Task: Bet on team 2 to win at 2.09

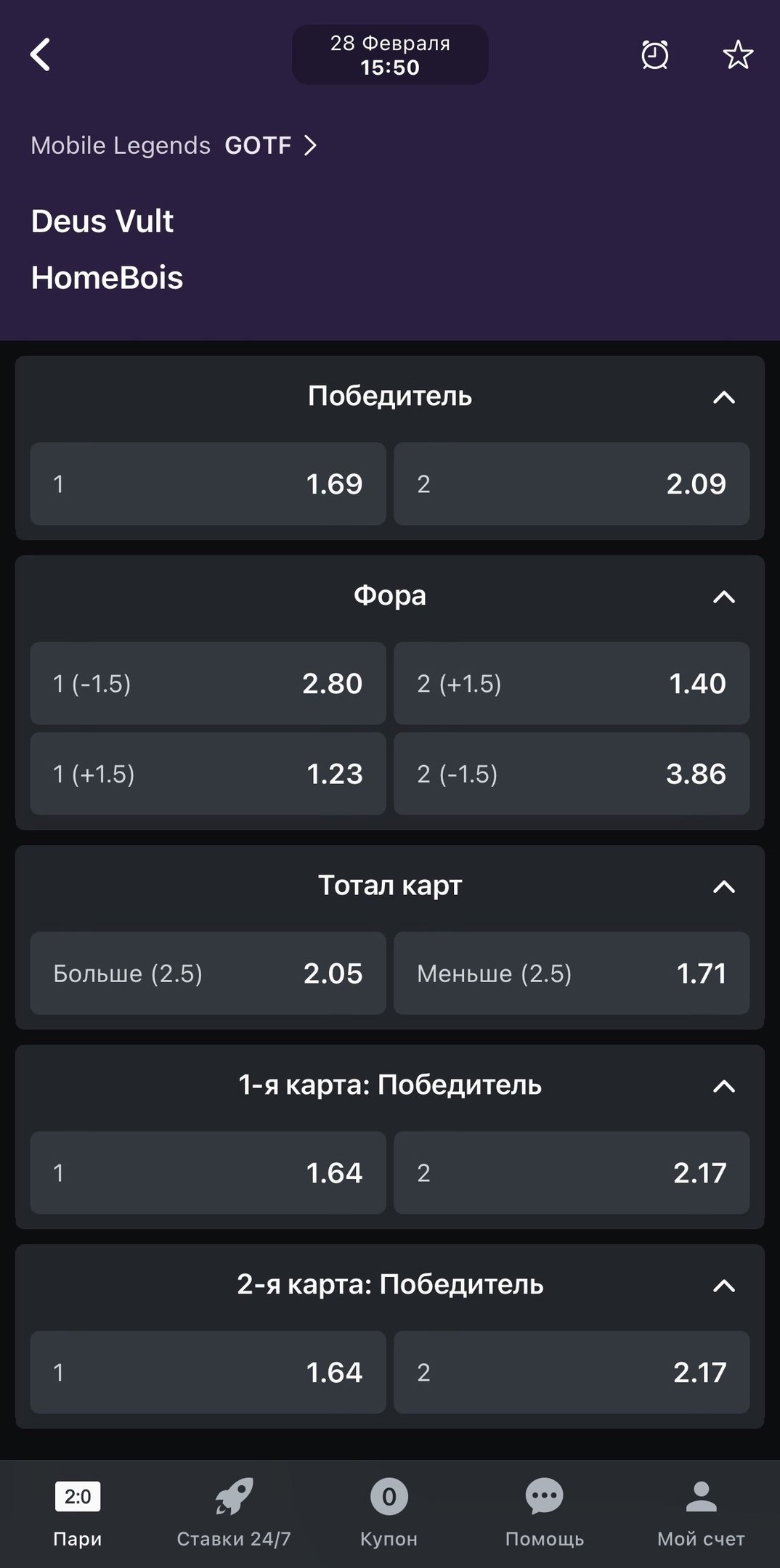Action: point(572,484)
